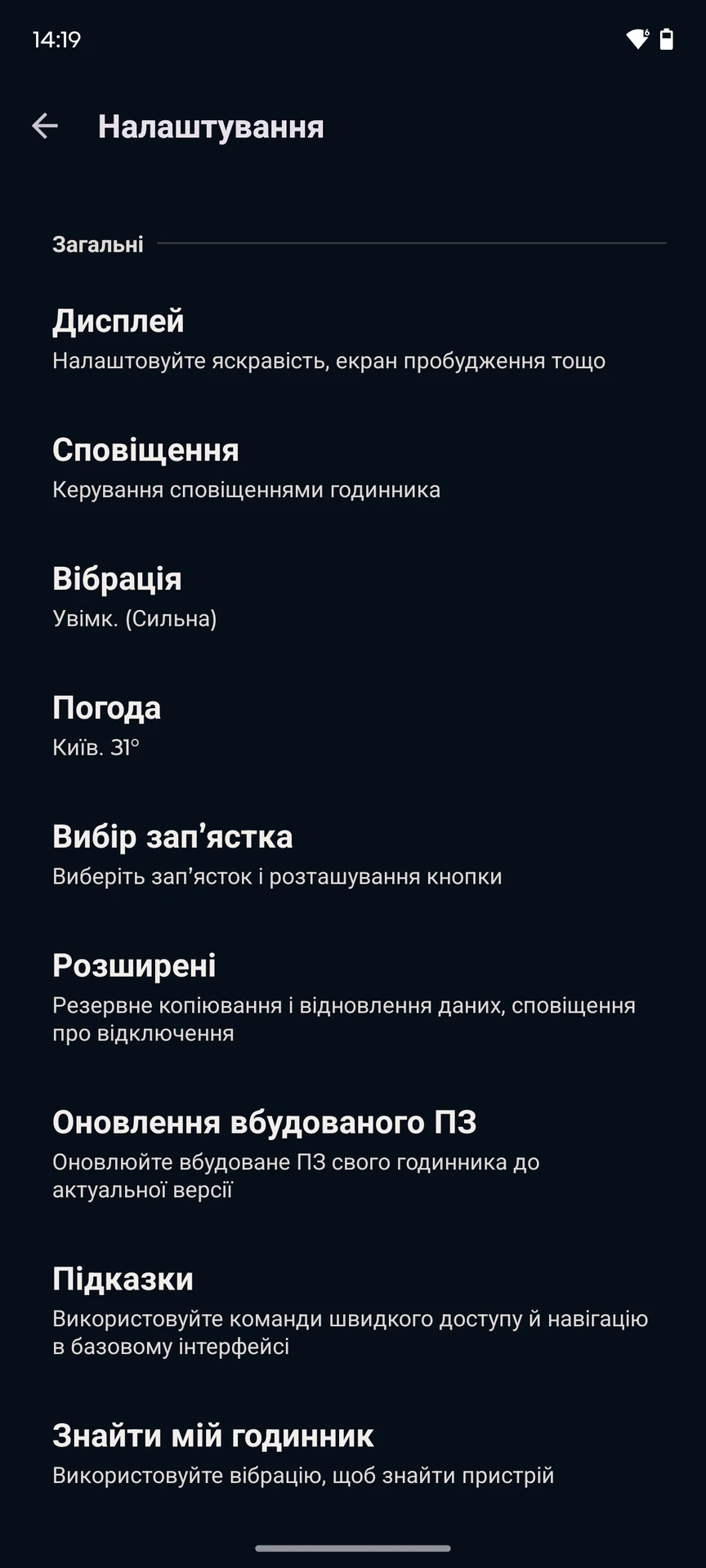Open Погода settings
The width and height of the screenshot is (706, 1568).
click(x=353, y=726)
